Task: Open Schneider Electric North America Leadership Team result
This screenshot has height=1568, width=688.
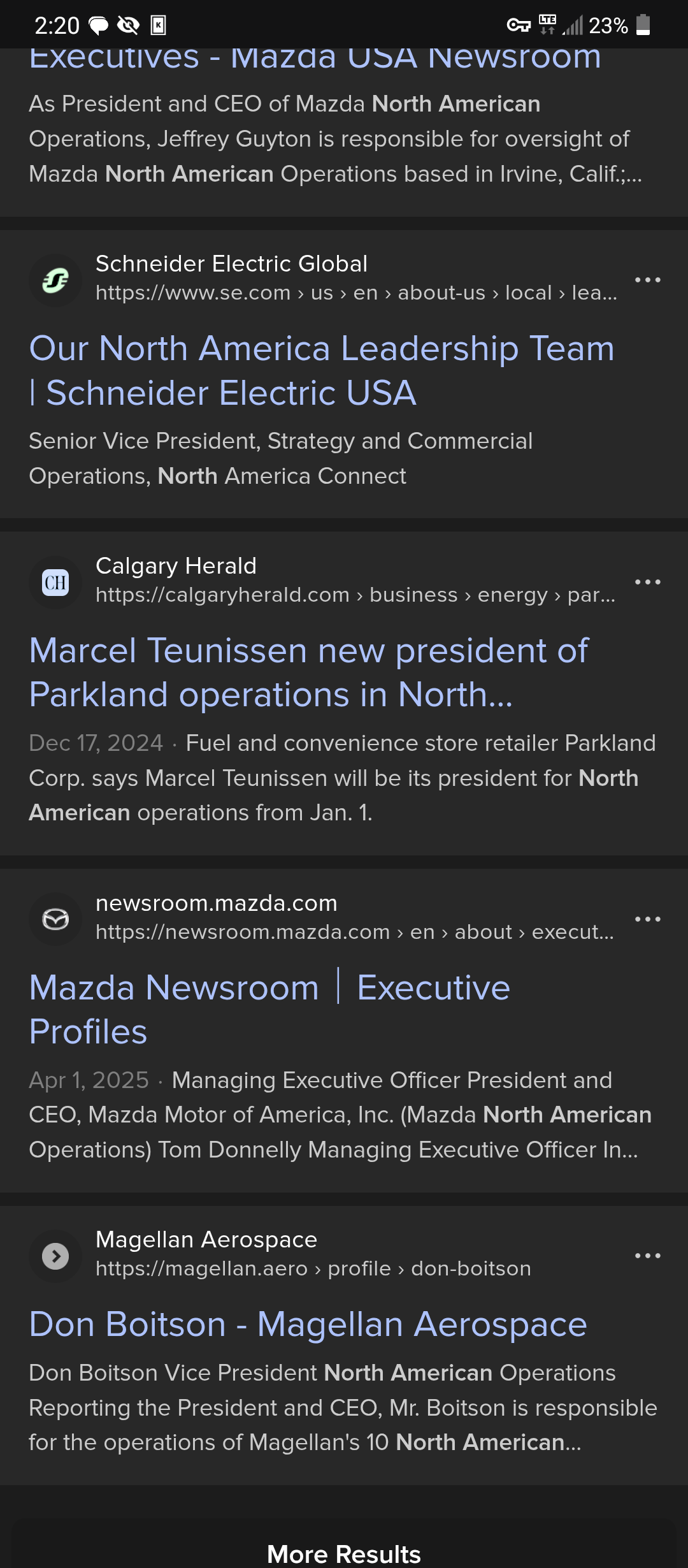Action: (x=322, y=370)
